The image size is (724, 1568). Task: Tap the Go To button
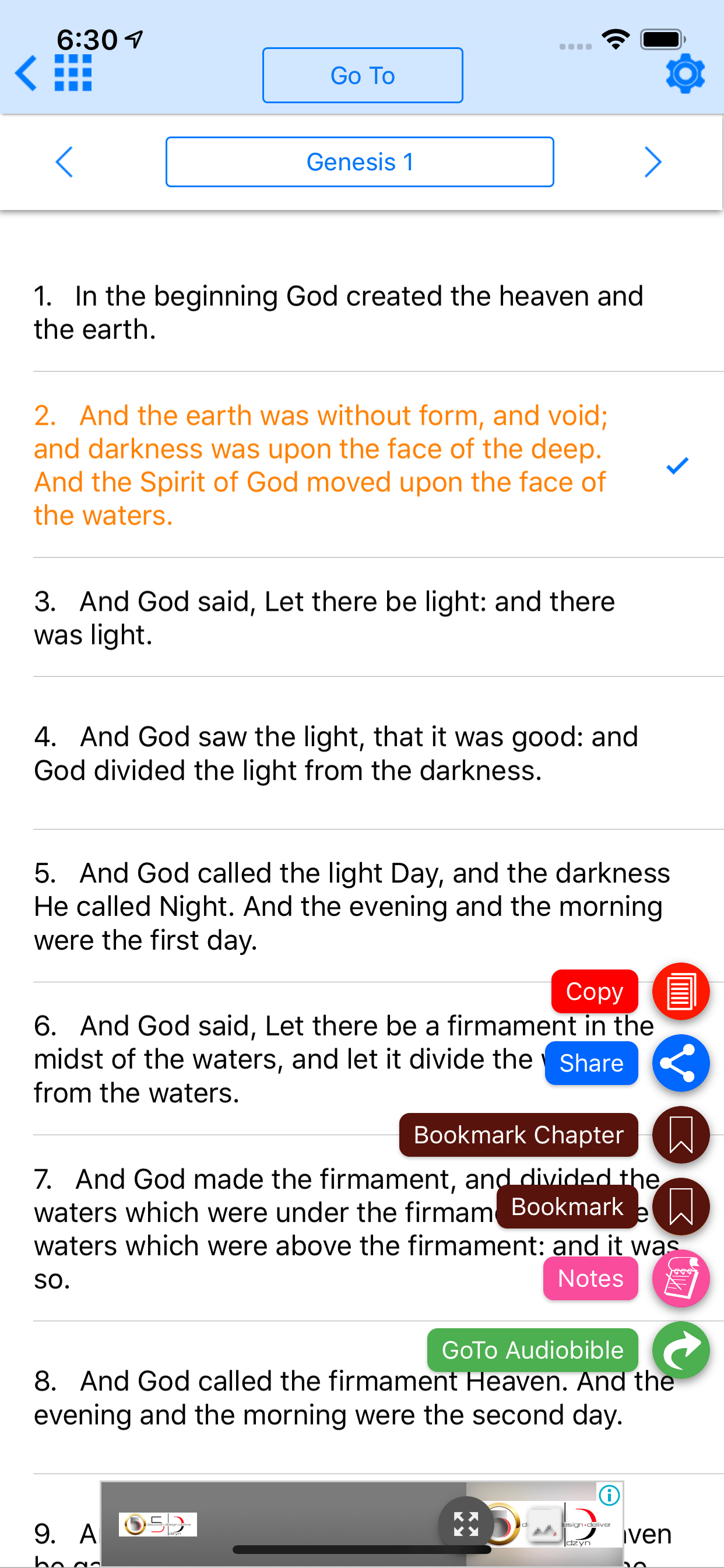pyautogui.click(x=363, y=75)
